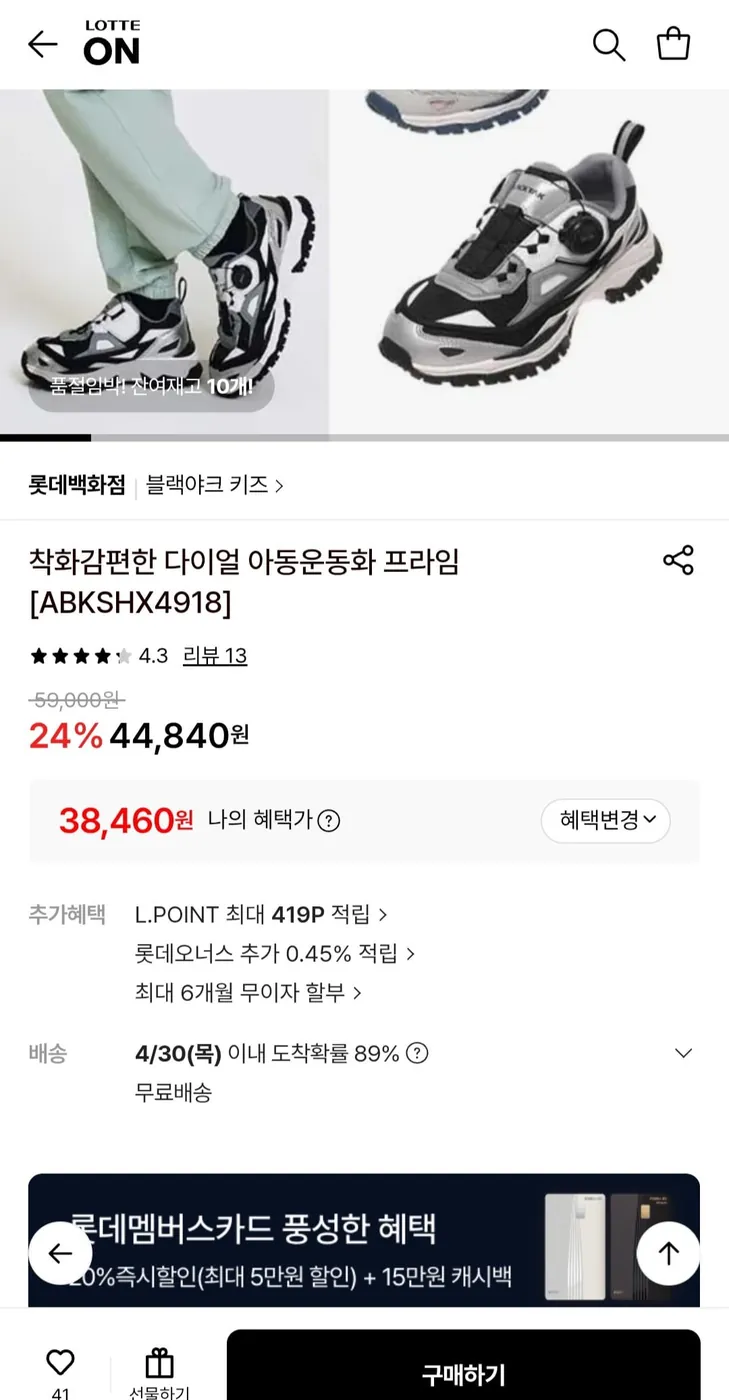Open the search icon
The width and height of the screenshot is (729, 1400).
[x=608, y=44]
